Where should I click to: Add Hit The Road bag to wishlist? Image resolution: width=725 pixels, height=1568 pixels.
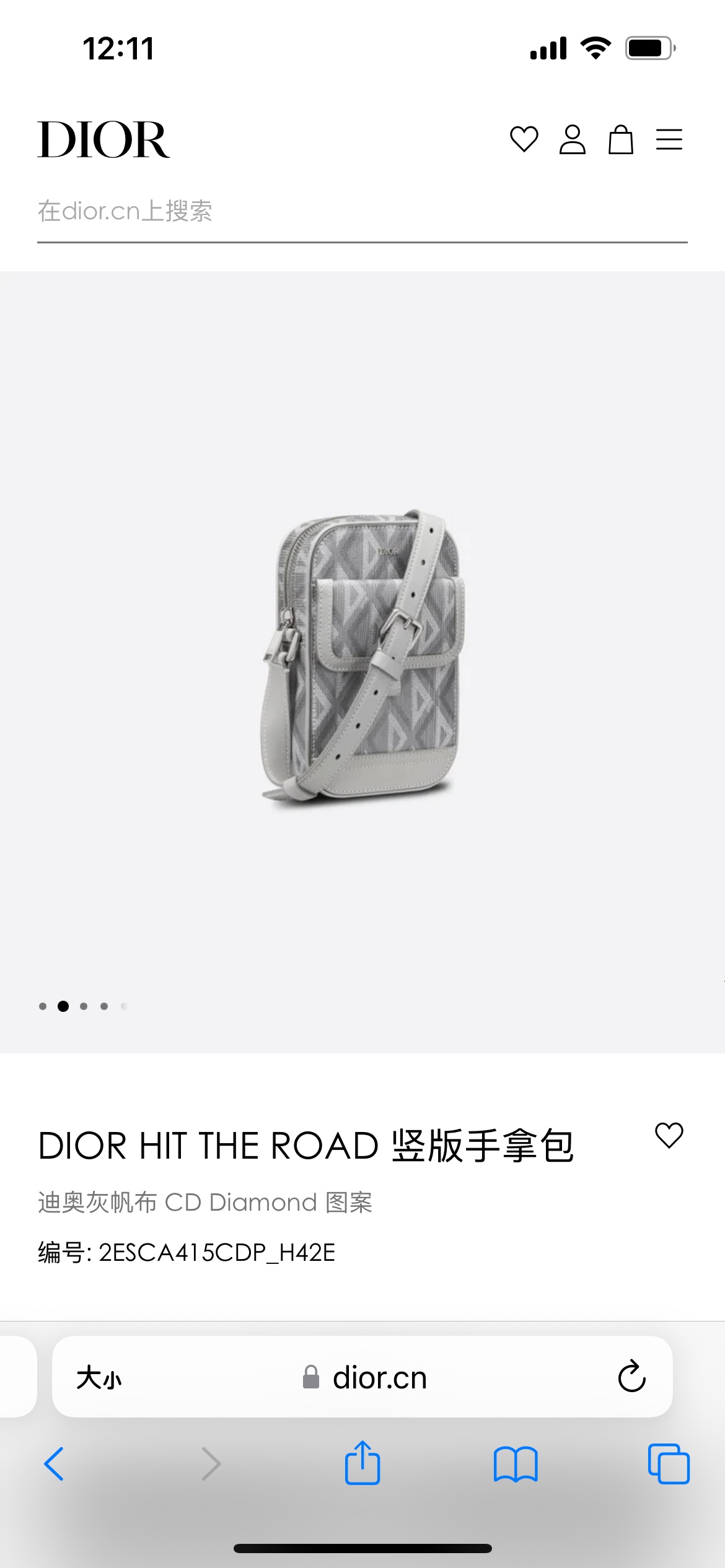click(x=669, y=1136)
